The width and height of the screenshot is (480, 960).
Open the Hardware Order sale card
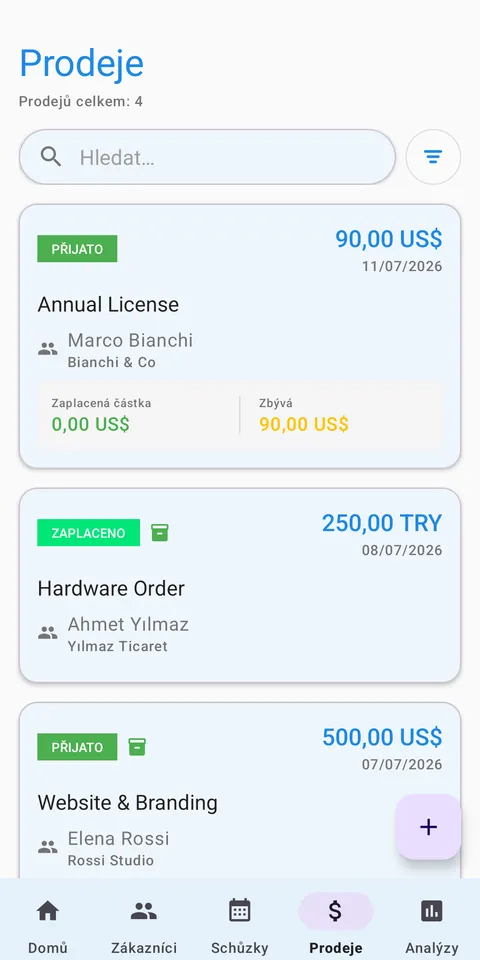click(x=240, y=585)
